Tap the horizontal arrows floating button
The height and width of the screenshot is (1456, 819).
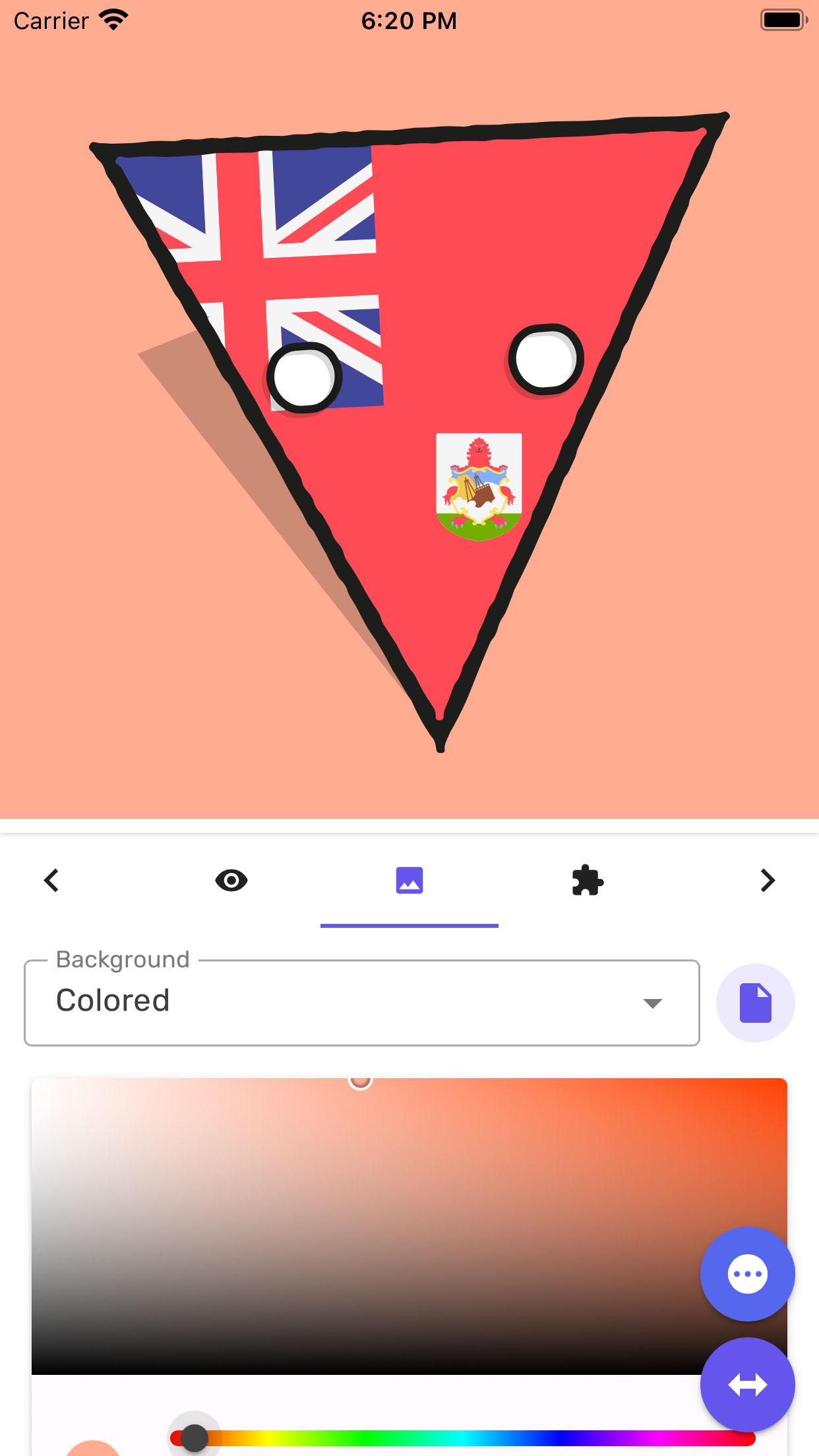tap(747, 1385)
